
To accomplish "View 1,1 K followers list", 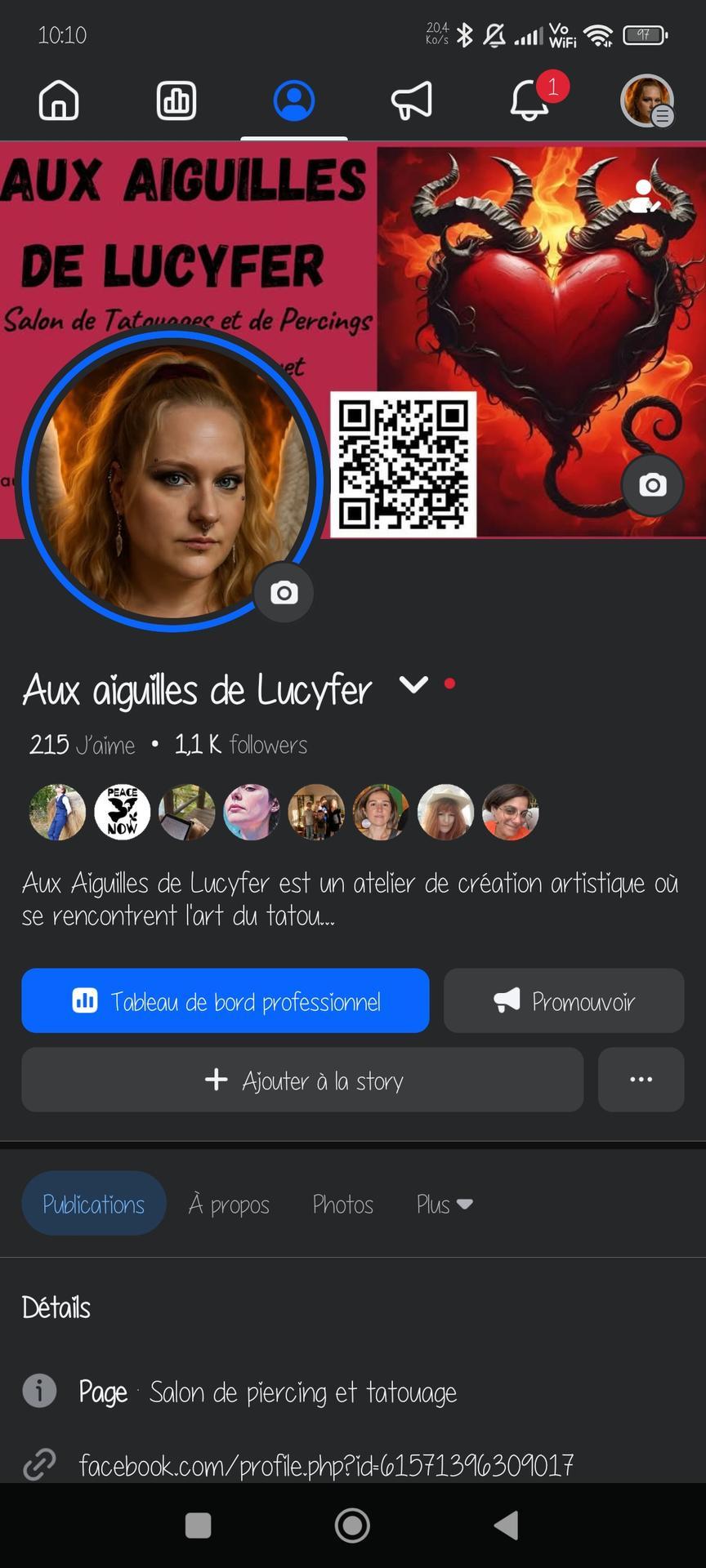I will coord(241,745).
